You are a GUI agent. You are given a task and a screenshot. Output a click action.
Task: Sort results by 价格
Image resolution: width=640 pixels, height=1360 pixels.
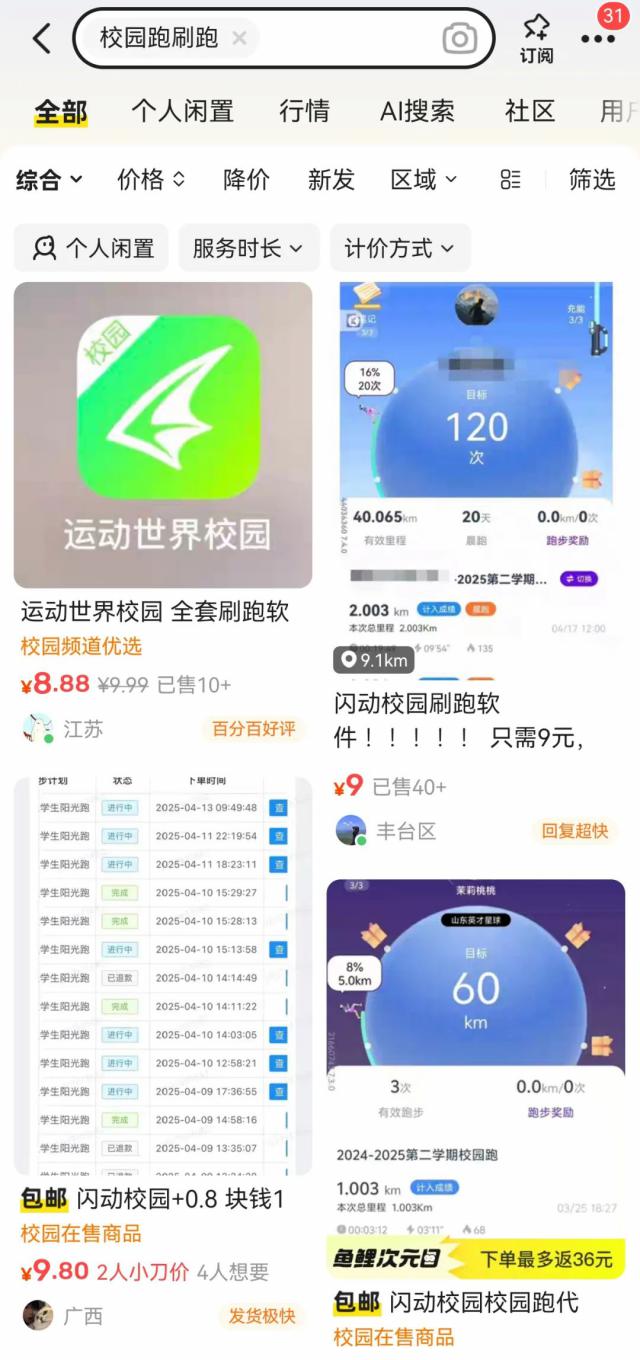coord(151,180)
